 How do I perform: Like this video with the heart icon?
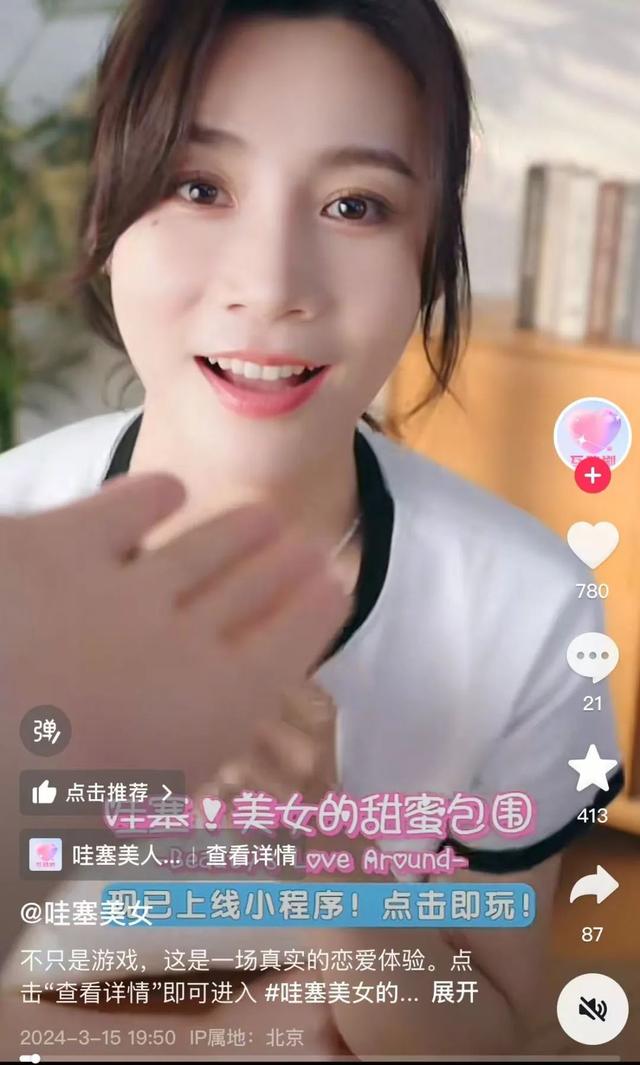coord(592,546)
